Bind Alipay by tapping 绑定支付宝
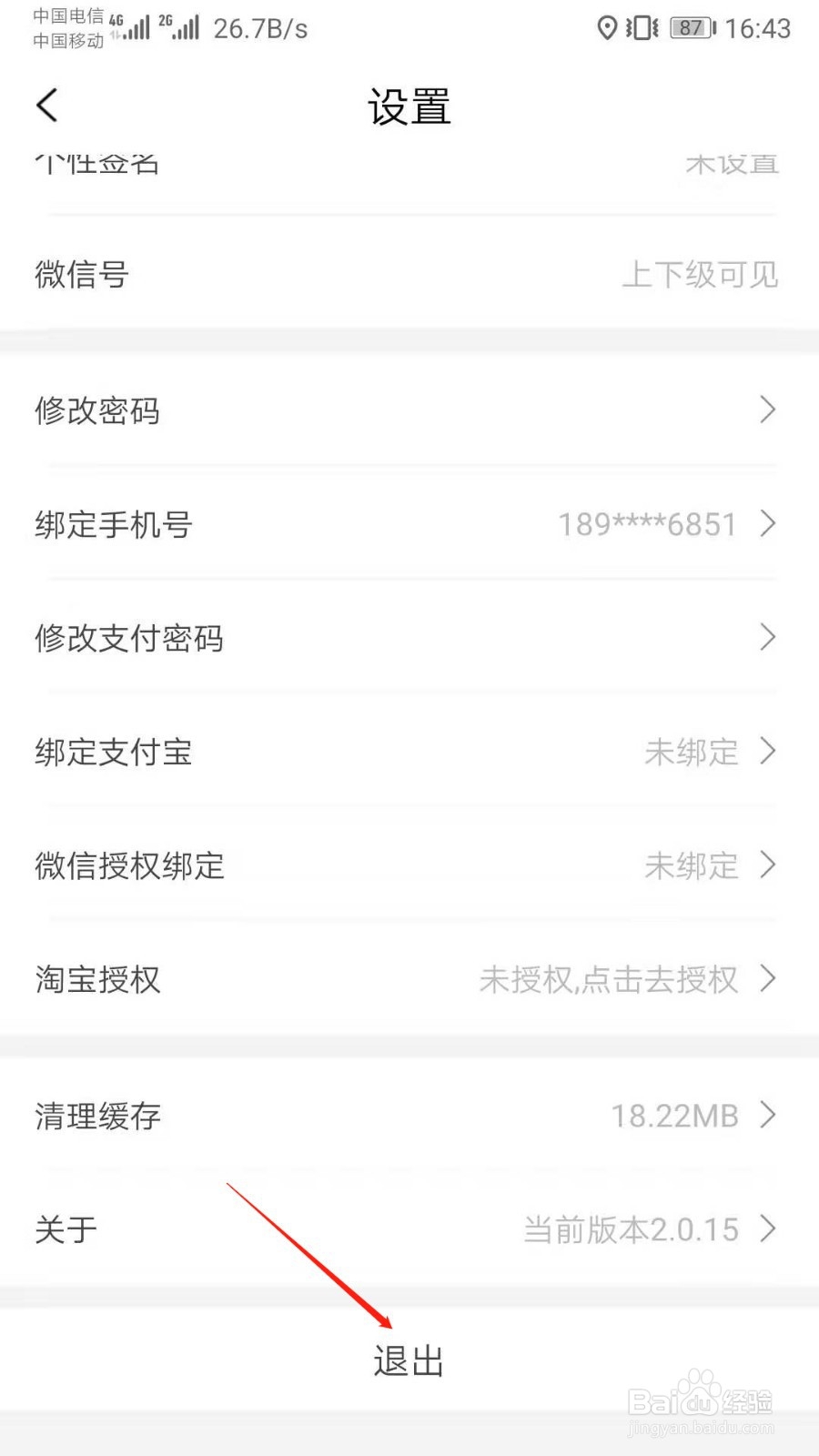Screen dimensions: 819x1456 tap(112, 752)
